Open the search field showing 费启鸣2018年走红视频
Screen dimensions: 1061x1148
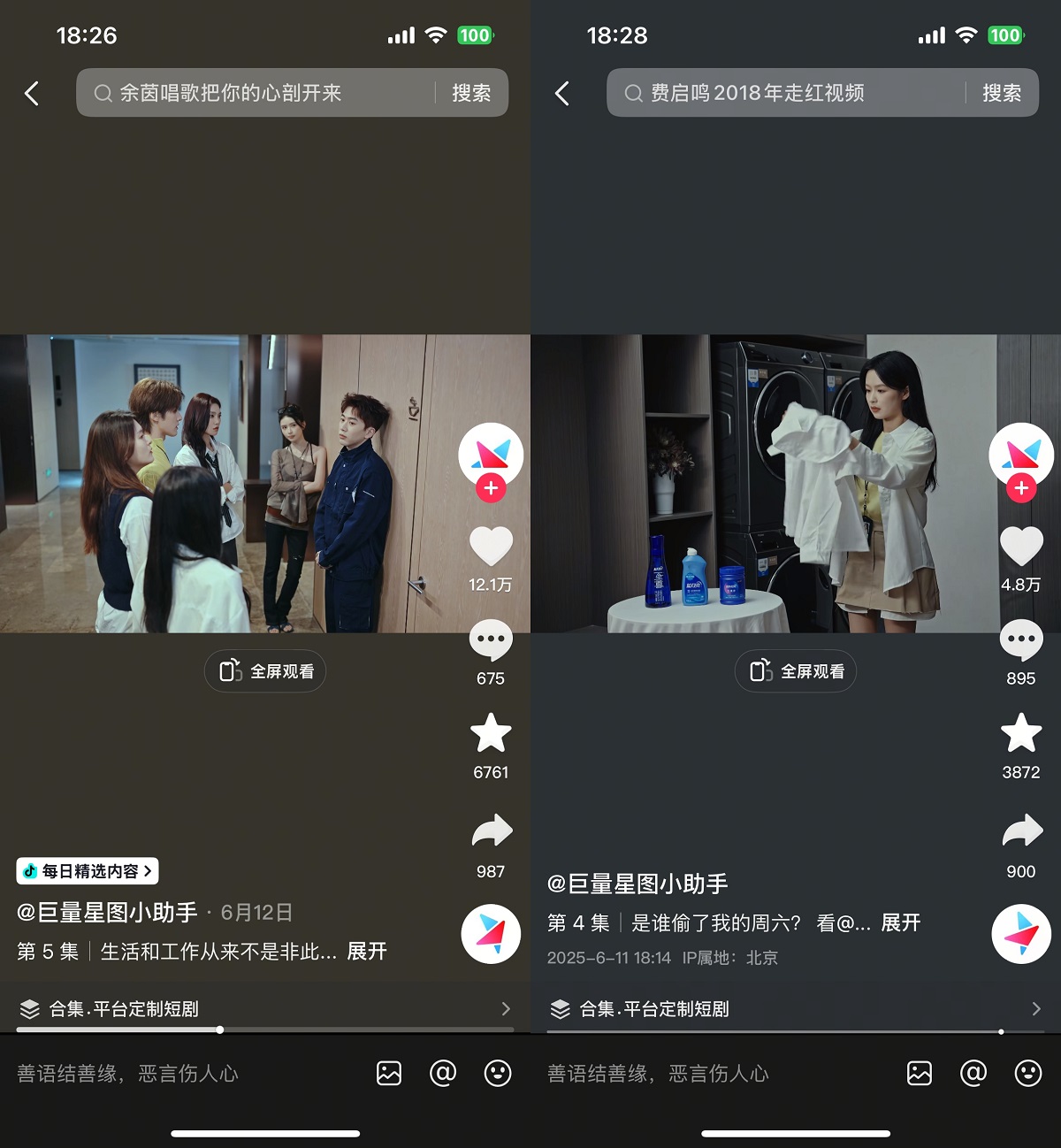[x=787, y=93]
